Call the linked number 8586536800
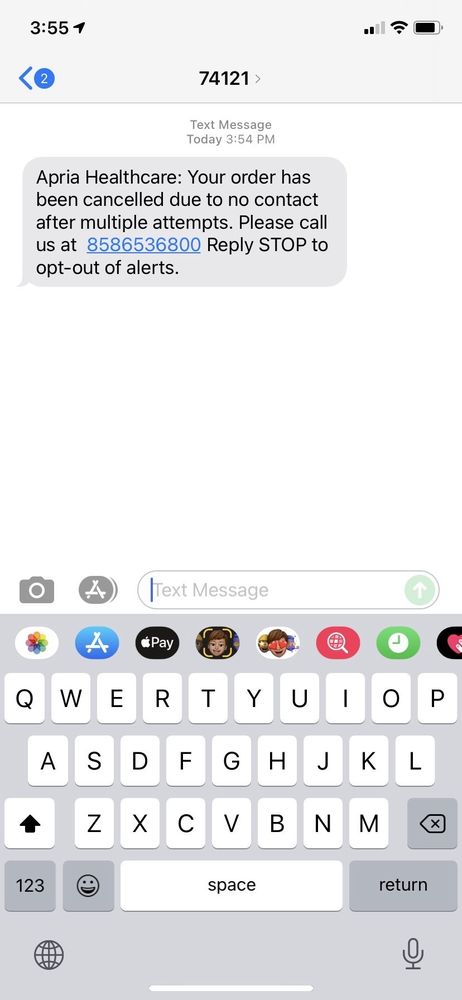This screenshot has height=1000, width=462. (144, 245)
